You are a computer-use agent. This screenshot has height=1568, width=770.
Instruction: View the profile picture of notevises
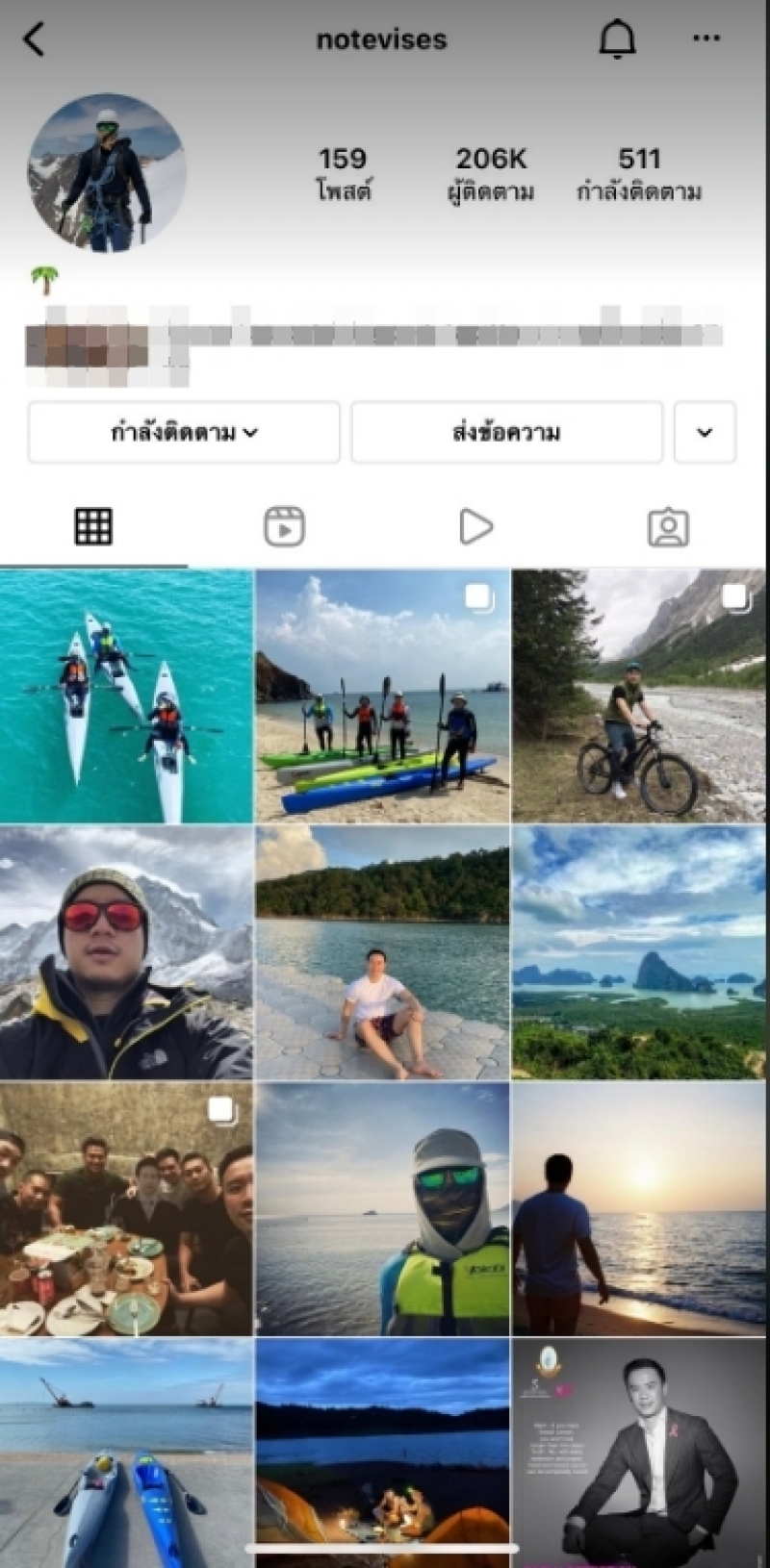107,172
